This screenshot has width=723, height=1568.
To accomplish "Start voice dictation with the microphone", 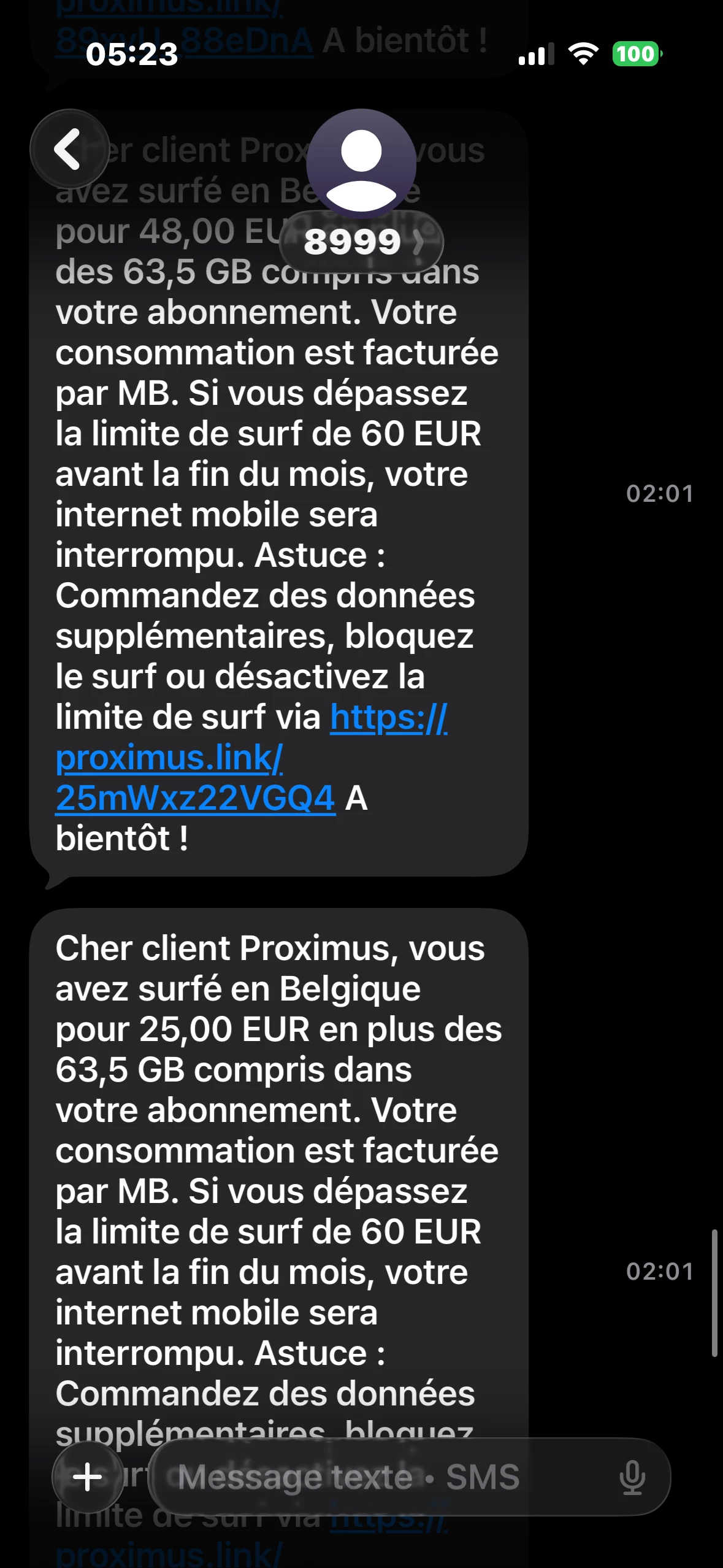I will point(632,1477).
